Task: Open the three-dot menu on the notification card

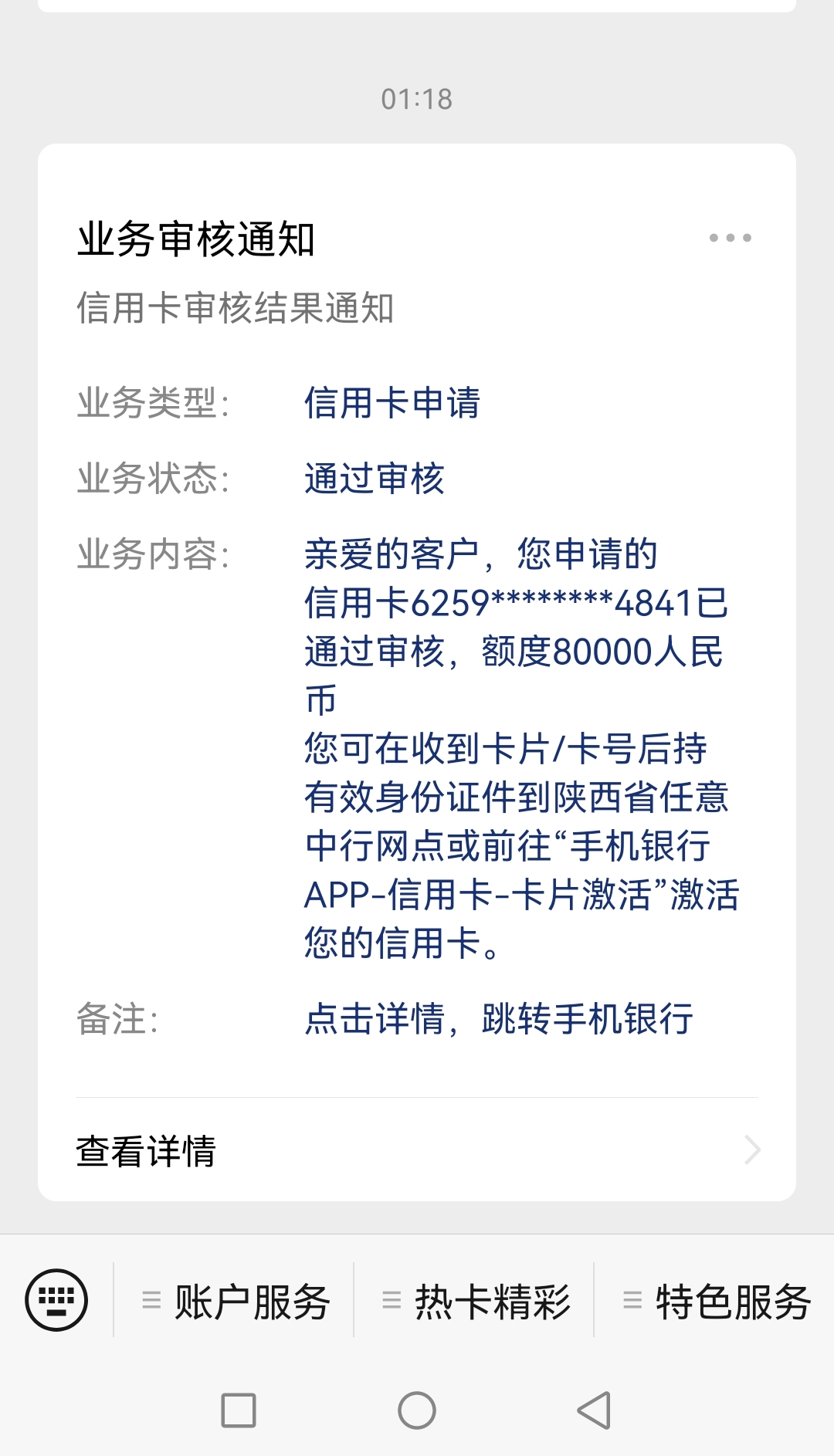Action: [x=730, y=238]
